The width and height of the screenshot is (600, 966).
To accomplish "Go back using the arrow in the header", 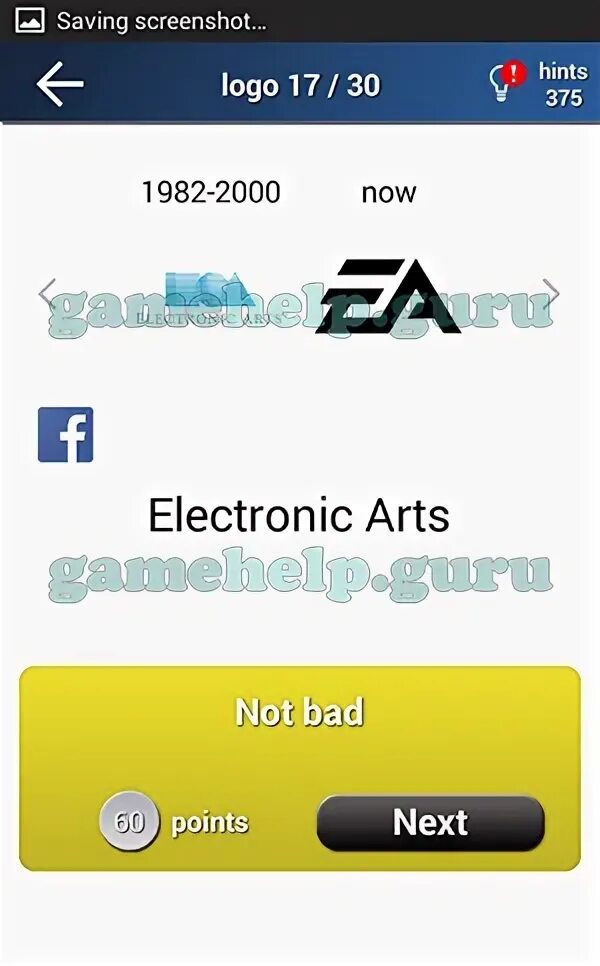I will [60, 84].
